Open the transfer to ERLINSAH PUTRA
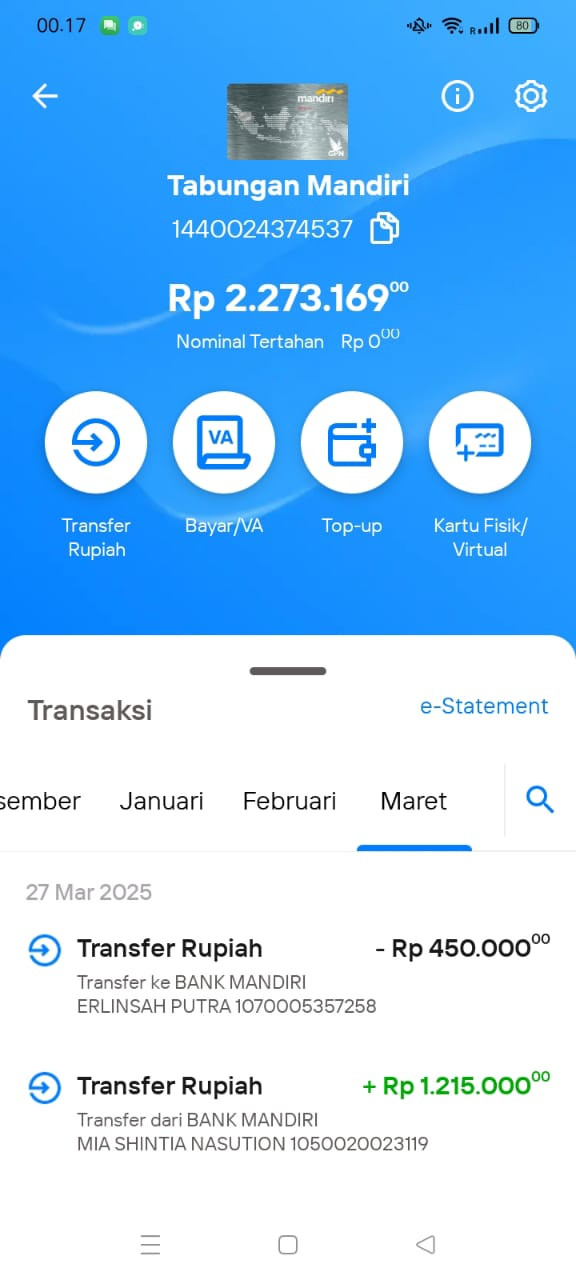Viewport: 576px width, 1280px height. click(288, 976)
